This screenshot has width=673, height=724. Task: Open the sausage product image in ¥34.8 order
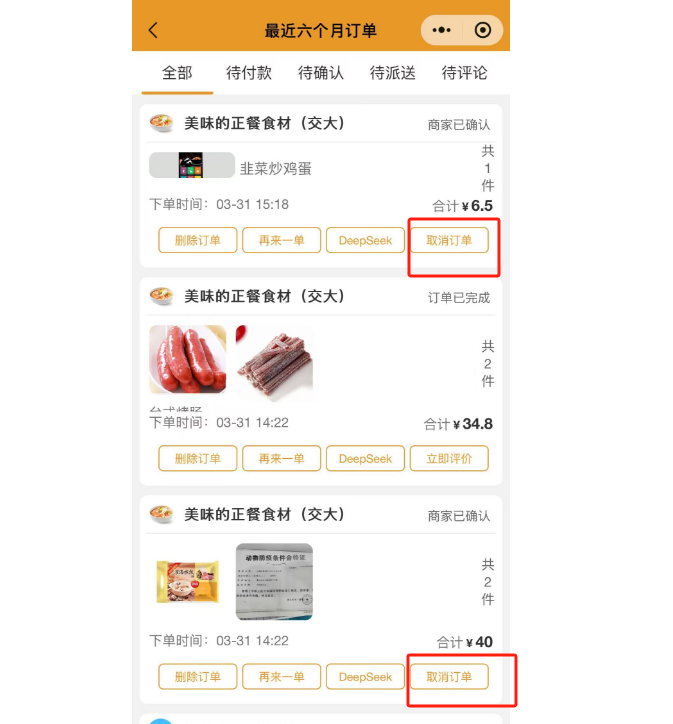pos(188,360)
